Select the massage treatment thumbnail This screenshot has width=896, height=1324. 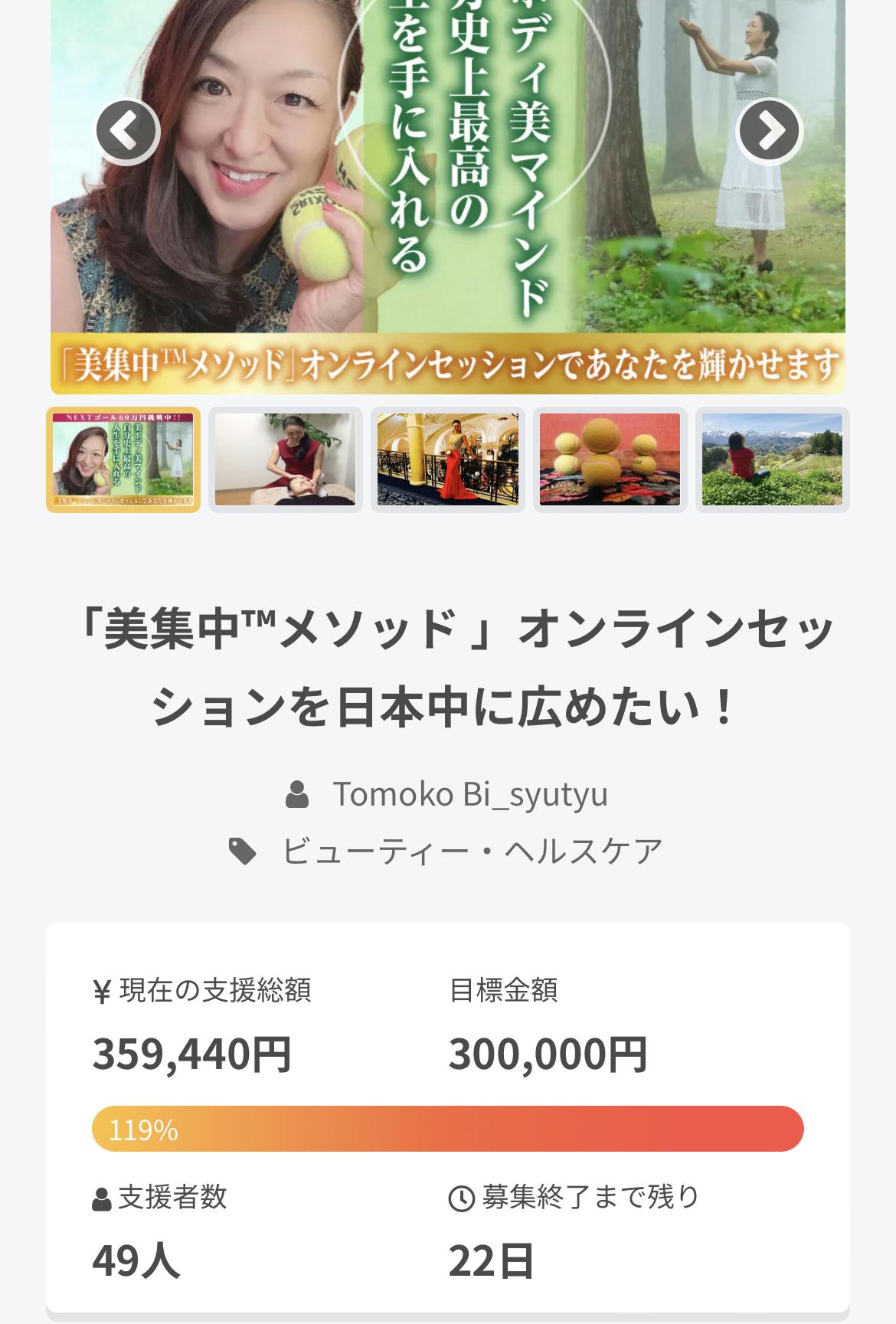tap(286, 459)
